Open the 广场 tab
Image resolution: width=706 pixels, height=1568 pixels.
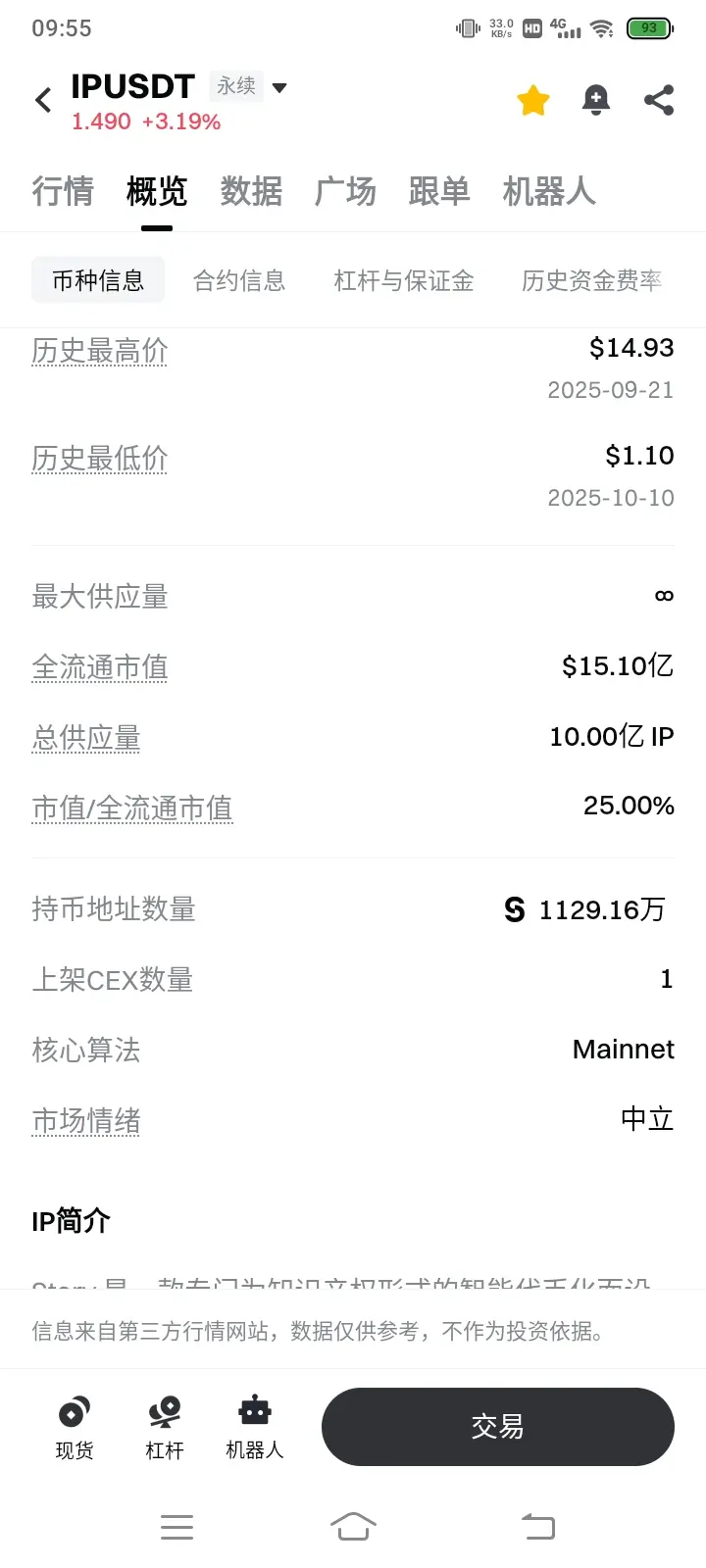point(345,191)
